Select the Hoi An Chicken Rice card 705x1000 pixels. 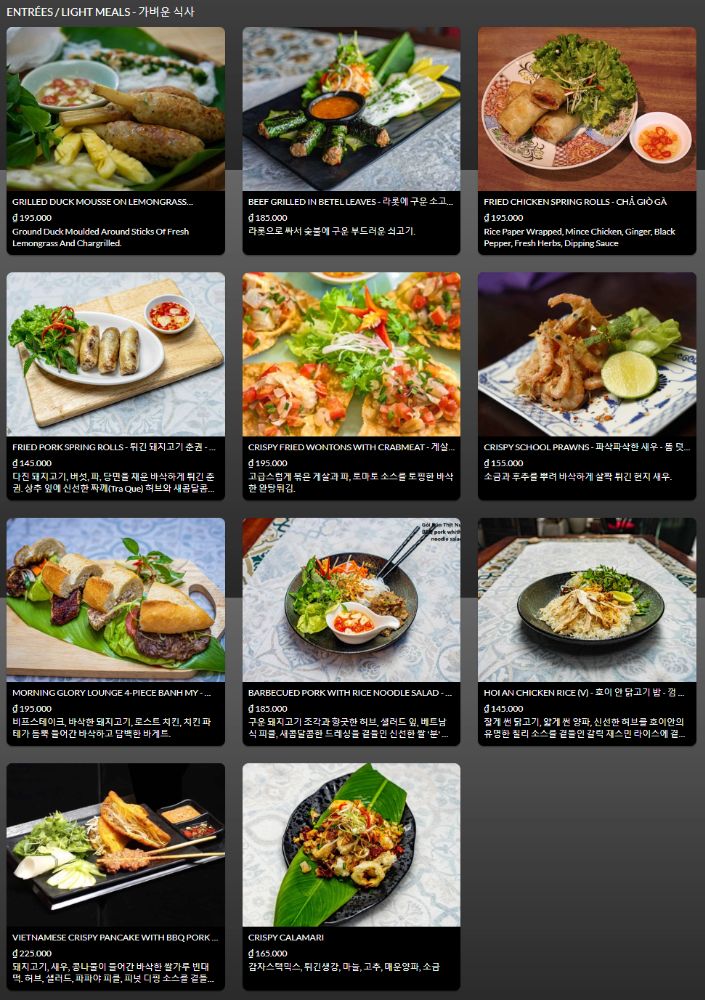(x=587, y=630)
